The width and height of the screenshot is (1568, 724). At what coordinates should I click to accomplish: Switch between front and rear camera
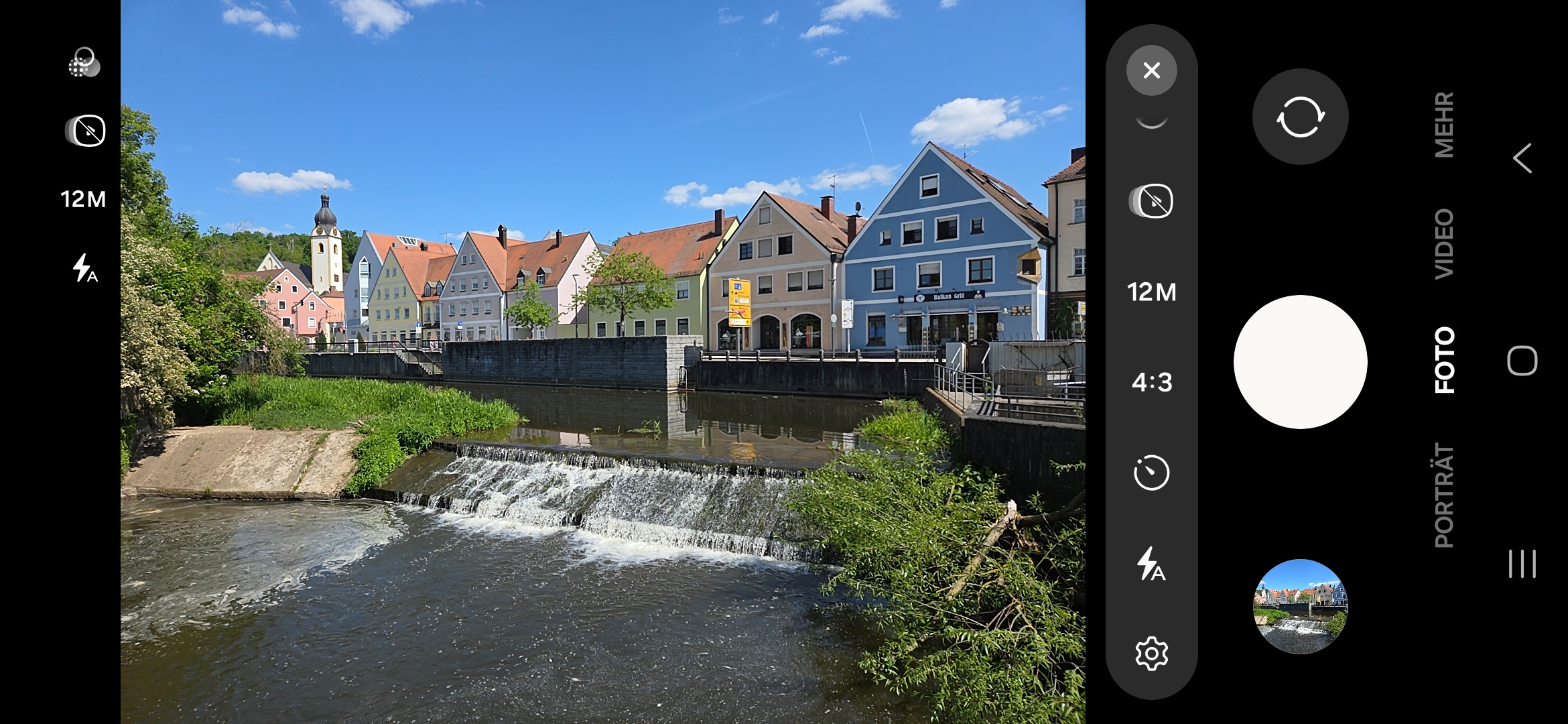click(x=1300, y=117)
